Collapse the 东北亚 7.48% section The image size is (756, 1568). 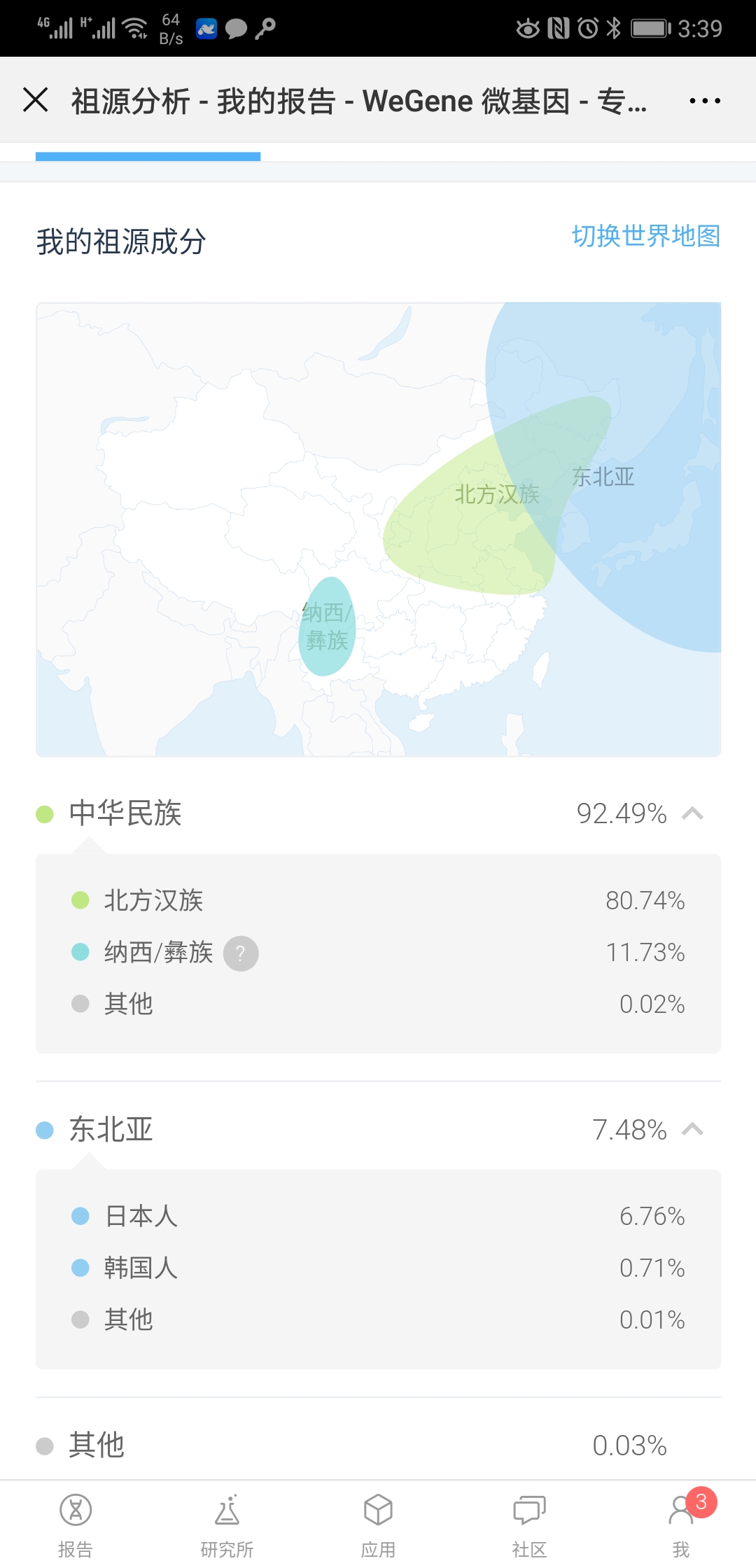click(378, 1129)
